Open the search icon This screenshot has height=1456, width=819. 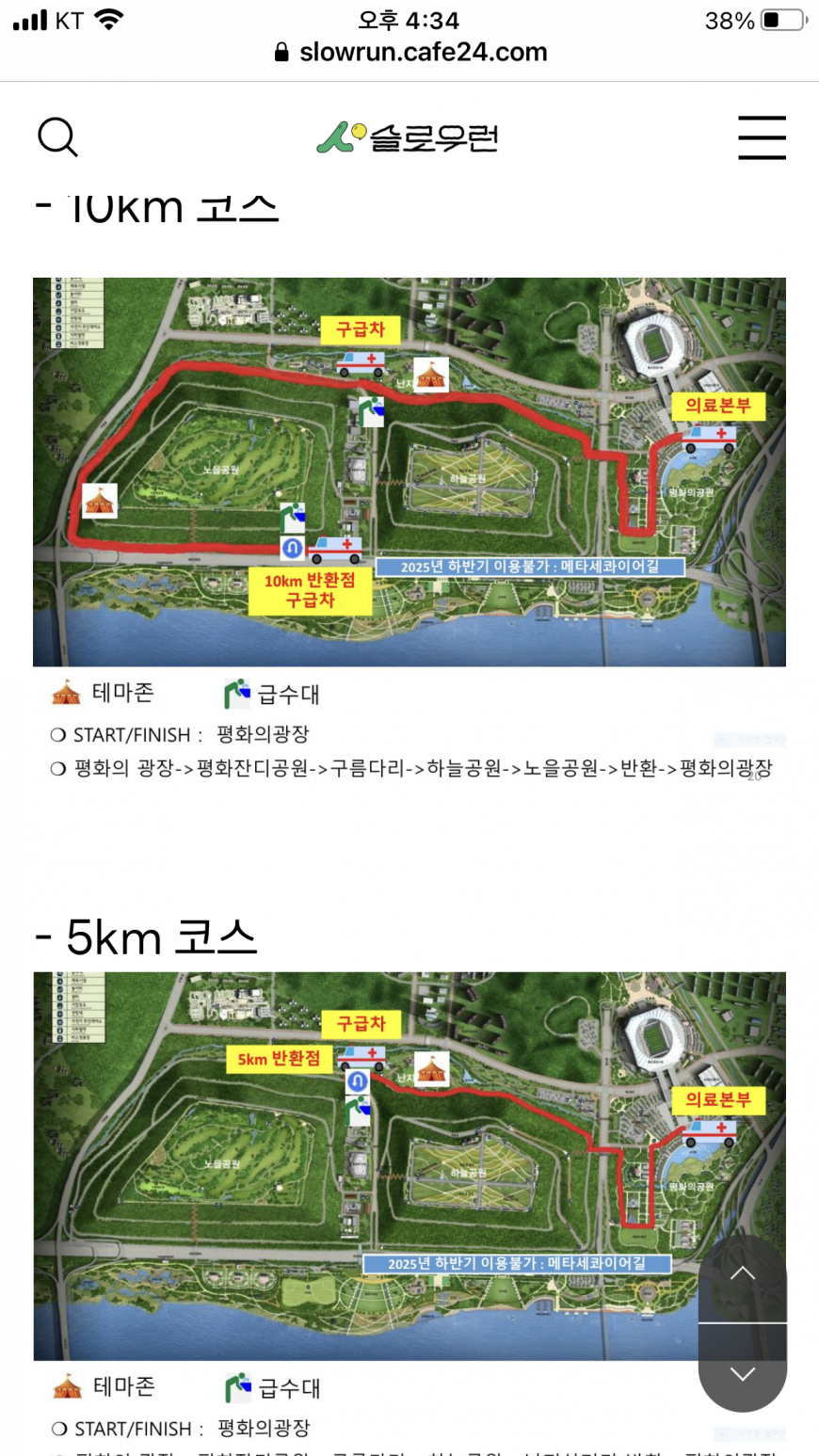coord(57,138)
